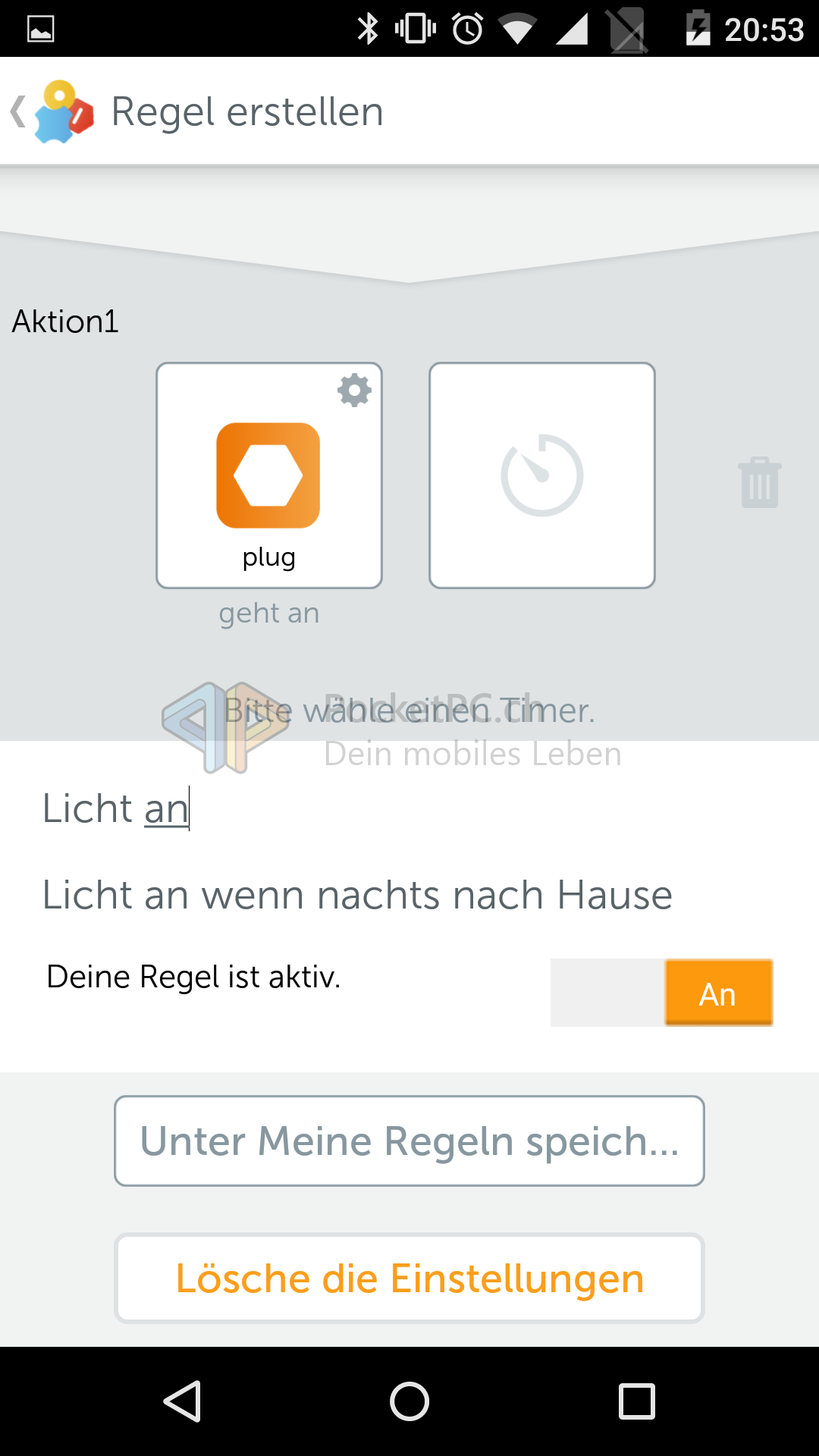The height and width of the screenshot is (1456, 819).
Task: Edit the description Licht an wenn nachts
Action: 357,895
